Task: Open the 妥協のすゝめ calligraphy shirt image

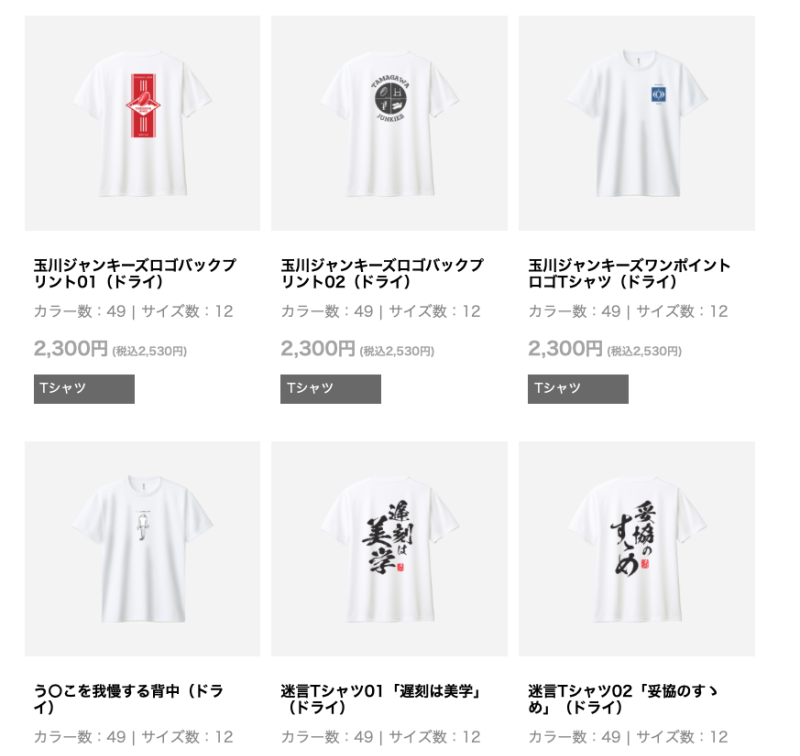Action: 636,549
